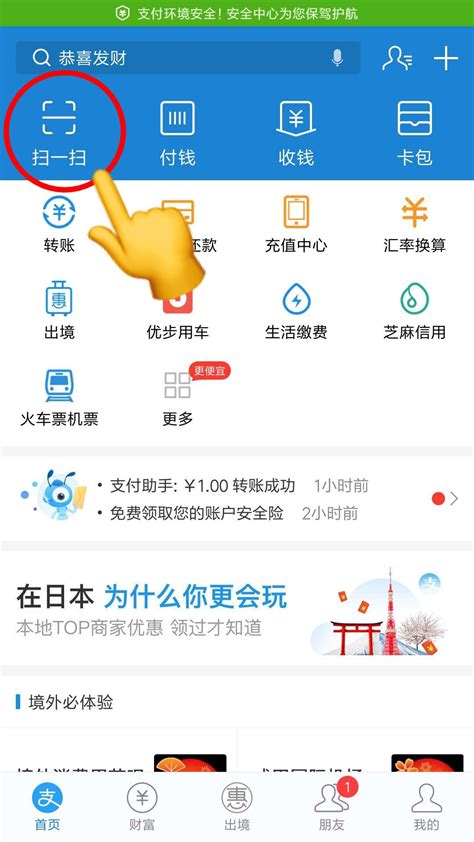Open 生活缴费 utilities payment
Image resolution: width=474 pixels, height=842 pixels.
click(x=296, y=311)
